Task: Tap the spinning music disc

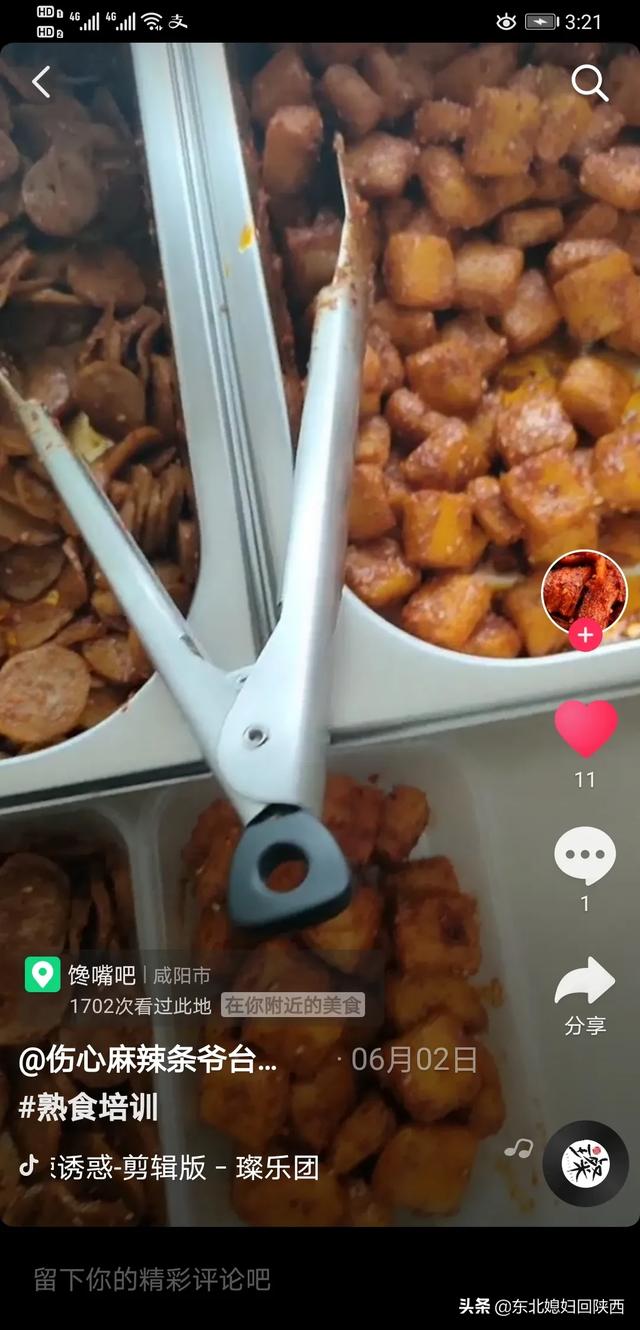Action: (x=586, y=1164)
